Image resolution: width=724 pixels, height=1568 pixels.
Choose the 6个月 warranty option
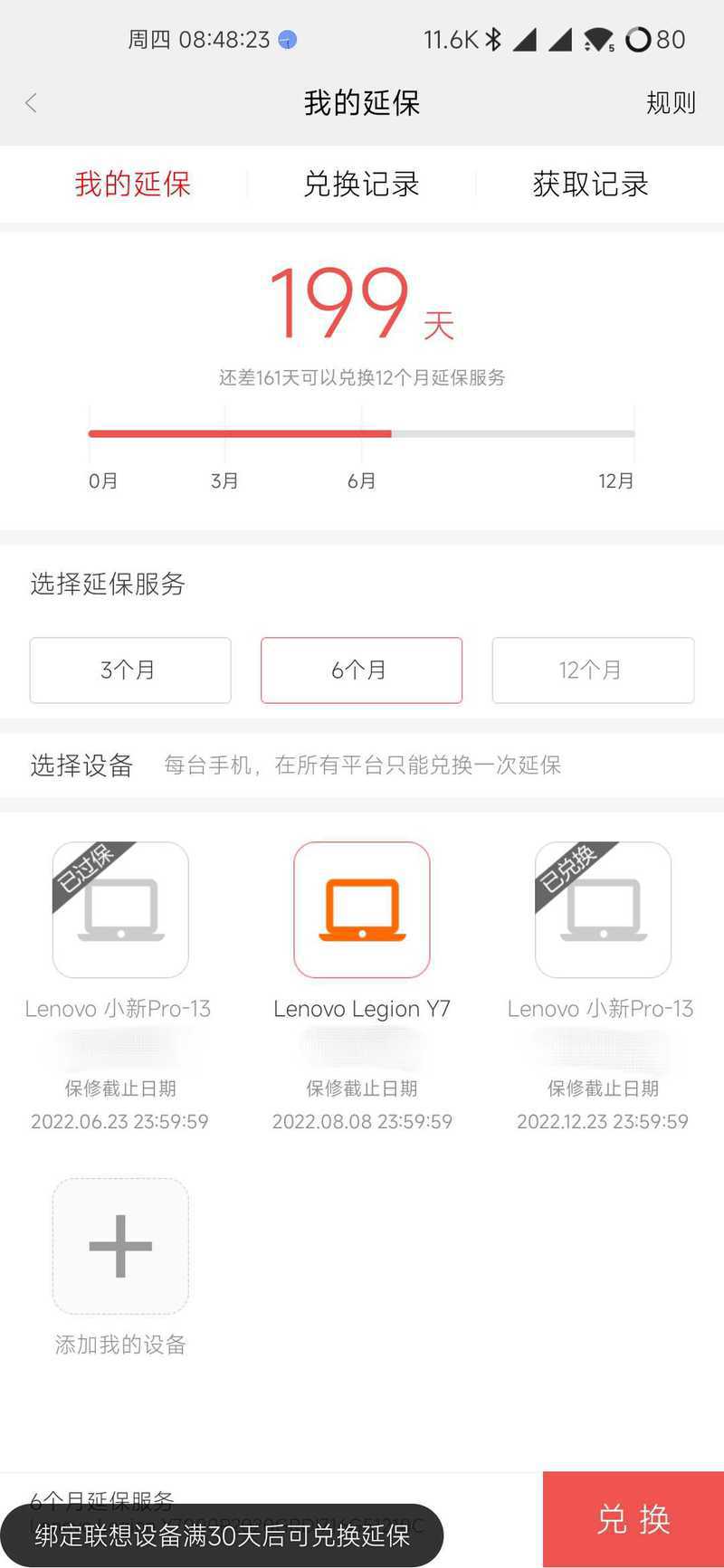tap(361, 670)
